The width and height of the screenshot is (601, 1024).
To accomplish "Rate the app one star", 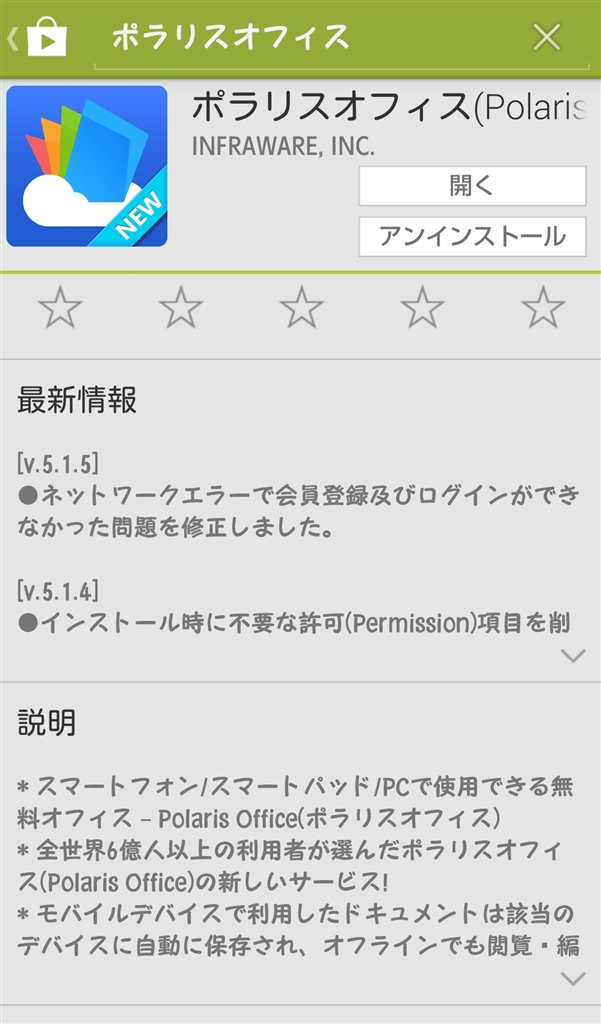I will point(60,308).
